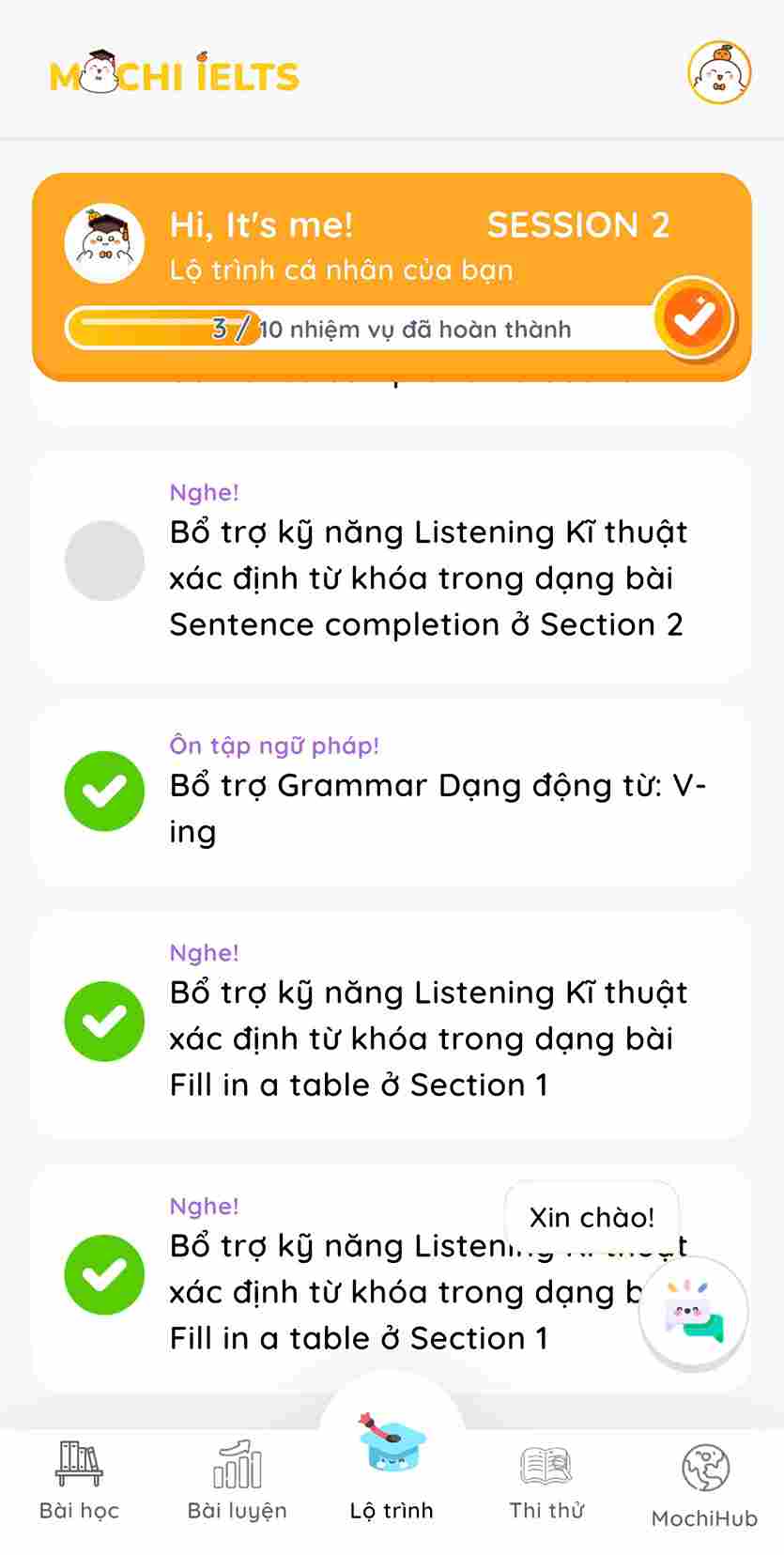This screenshot has height=1555, width=784.
Task: Switch to the Bài luyện tab
Action: 237,1481
